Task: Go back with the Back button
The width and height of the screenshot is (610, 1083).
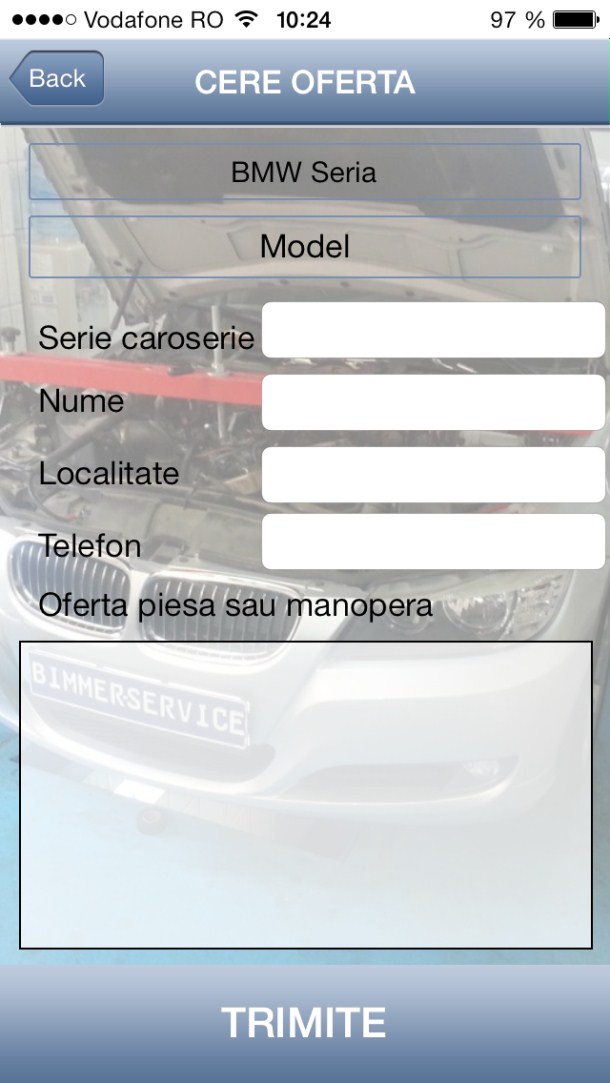Action: point(57,78)
